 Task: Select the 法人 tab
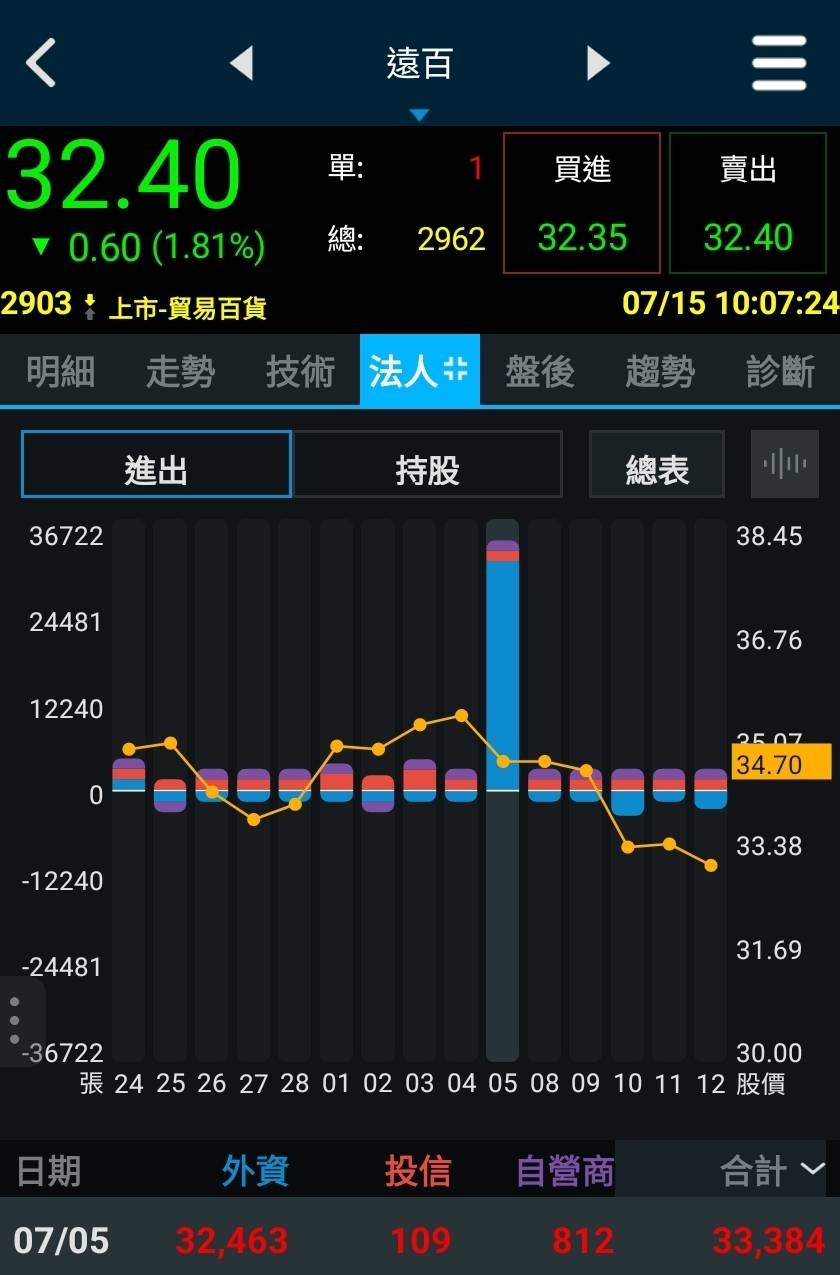pos(419,371)
